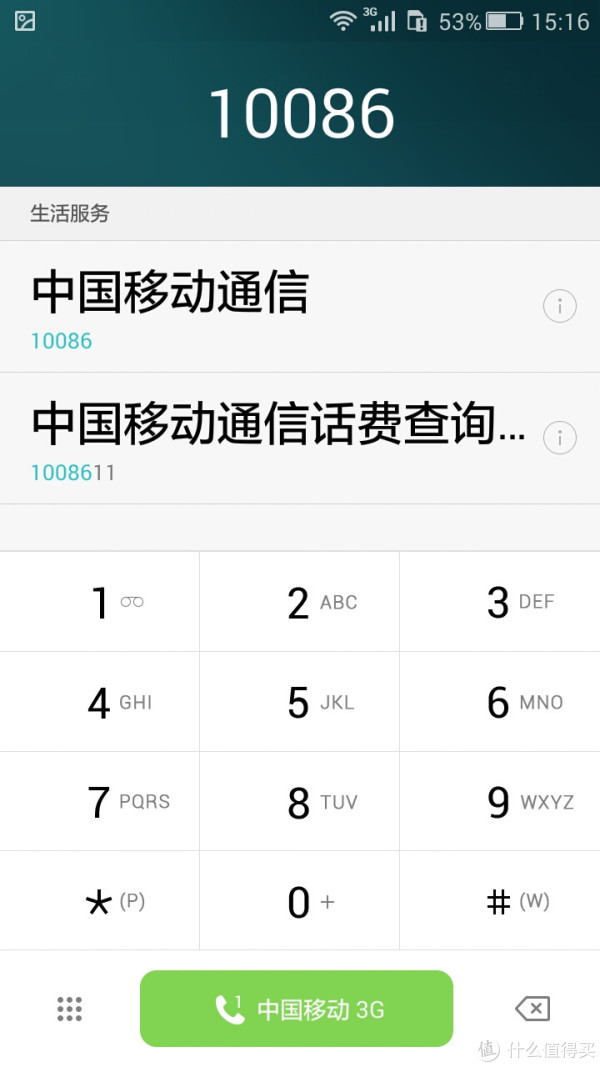Dial digit 6 MNO
600x1067 pixels.
500,702
